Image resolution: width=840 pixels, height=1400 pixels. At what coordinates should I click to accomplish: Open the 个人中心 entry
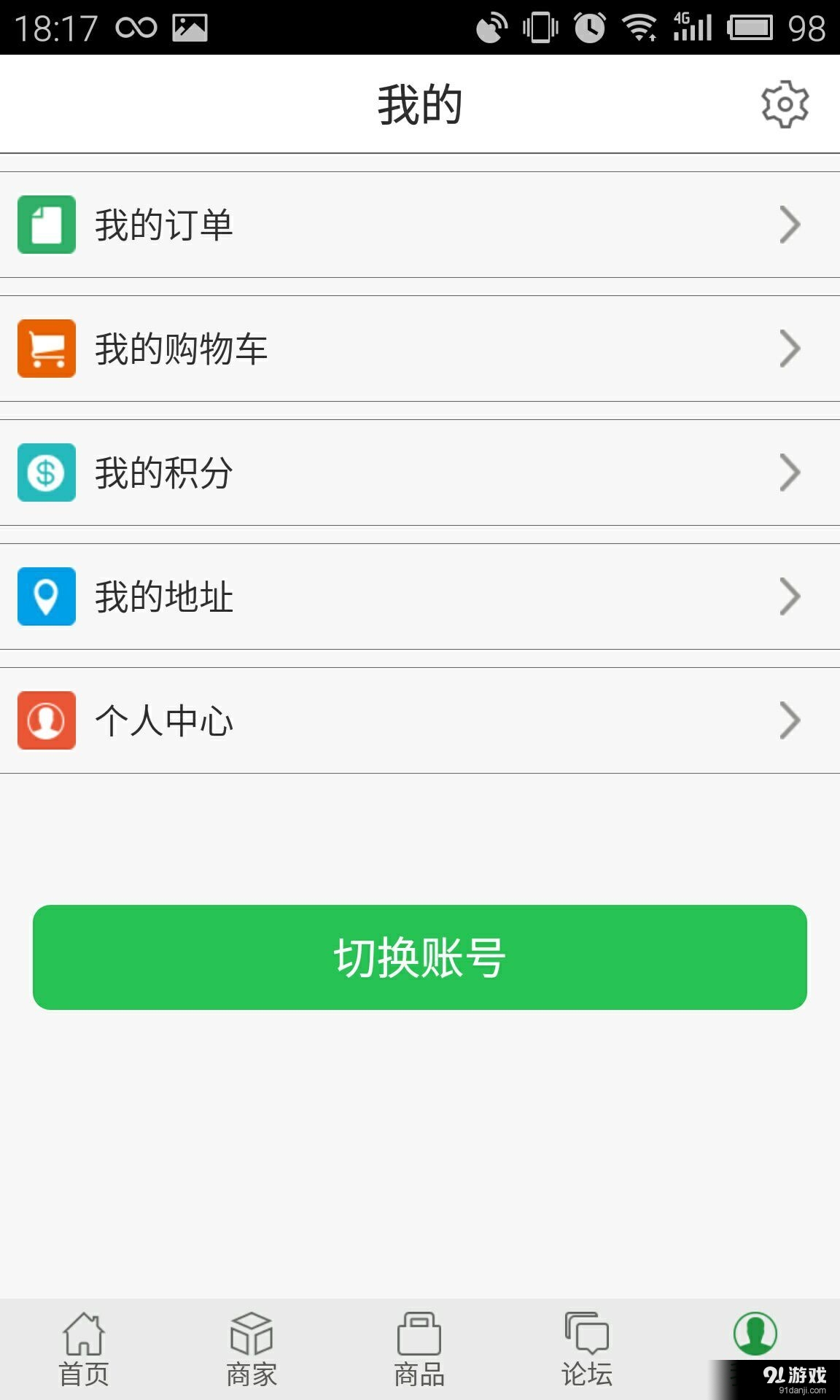[292, 721]
